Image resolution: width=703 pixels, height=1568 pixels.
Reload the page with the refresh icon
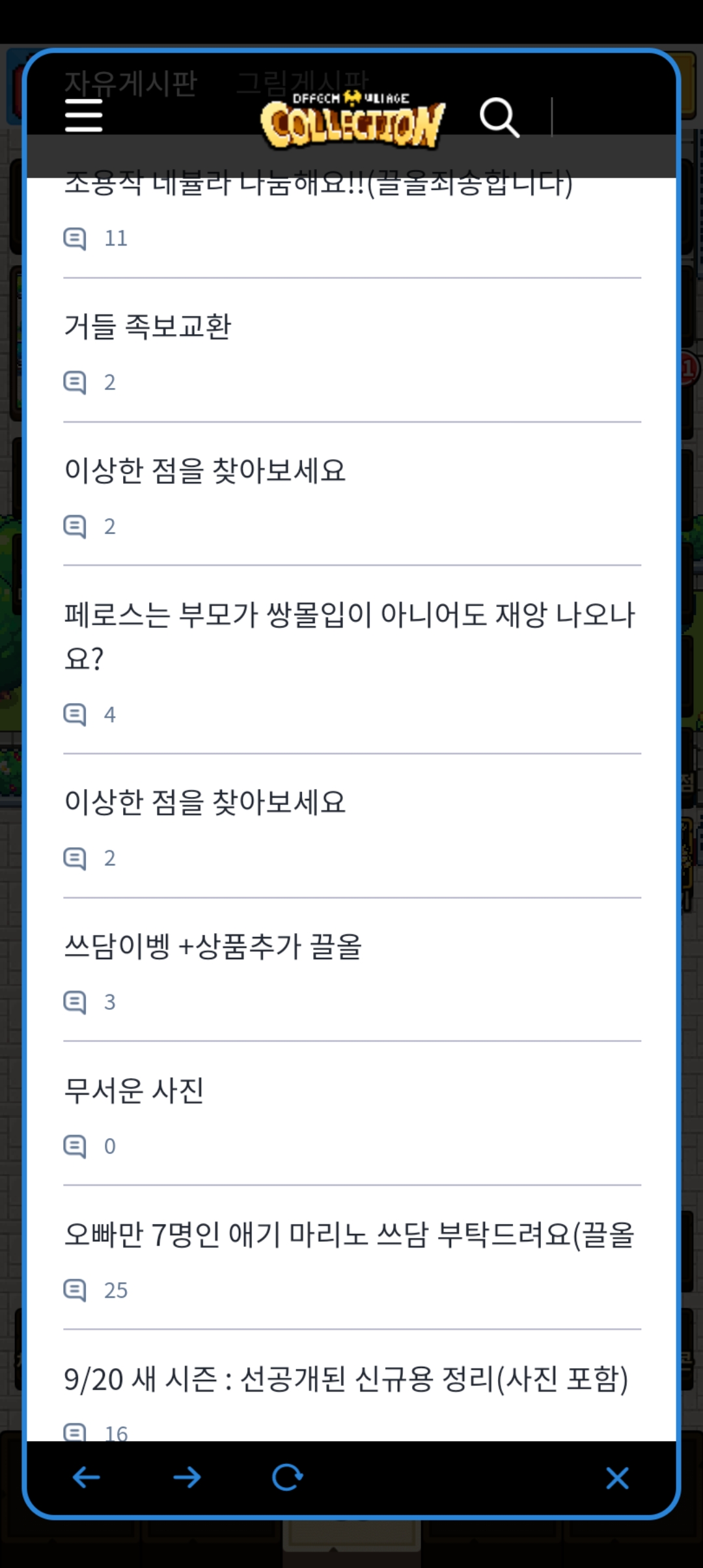(287, 1477)
